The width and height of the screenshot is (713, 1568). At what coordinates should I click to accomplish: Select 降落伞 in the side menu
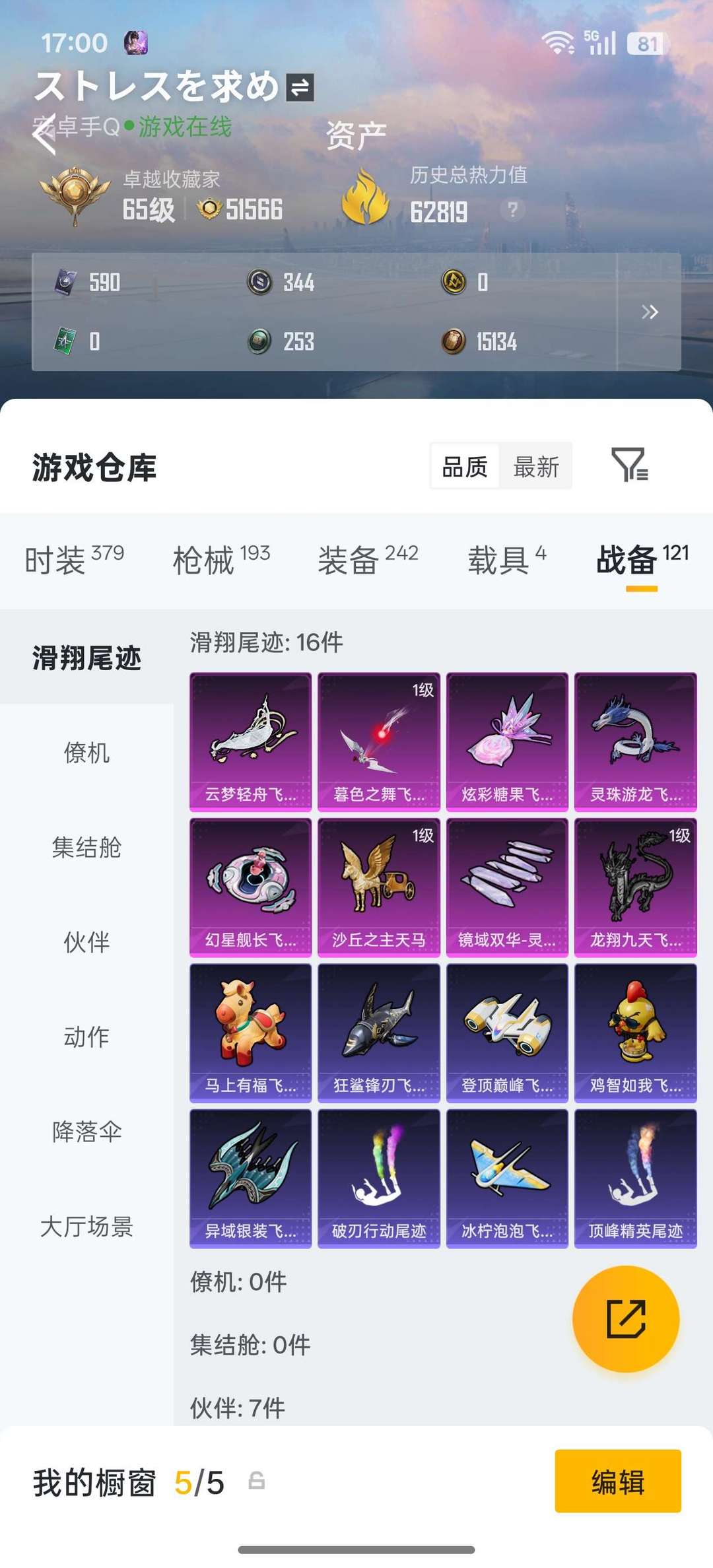[x=86, y=1131]
